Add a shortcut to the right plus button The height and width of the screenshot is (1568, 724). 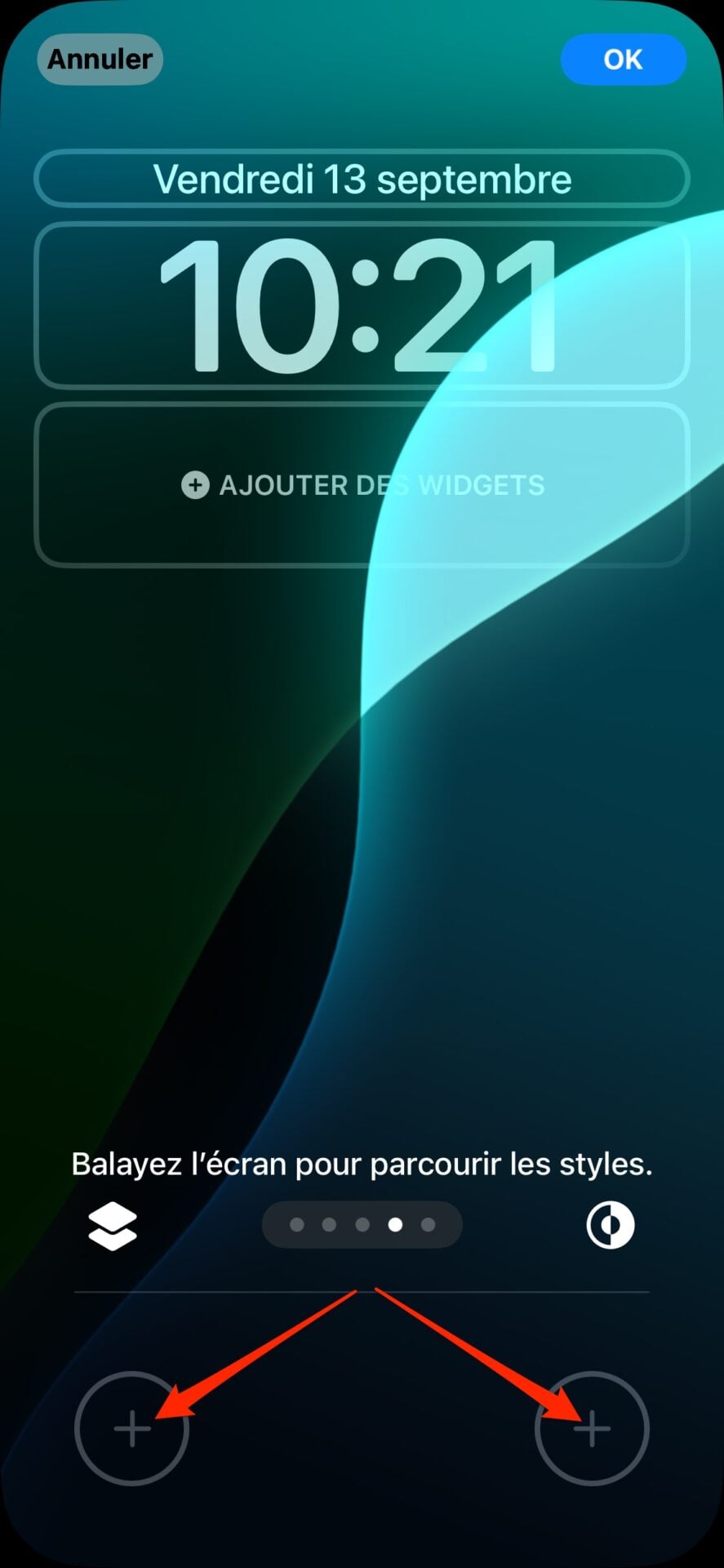(x=592, y=1428)
